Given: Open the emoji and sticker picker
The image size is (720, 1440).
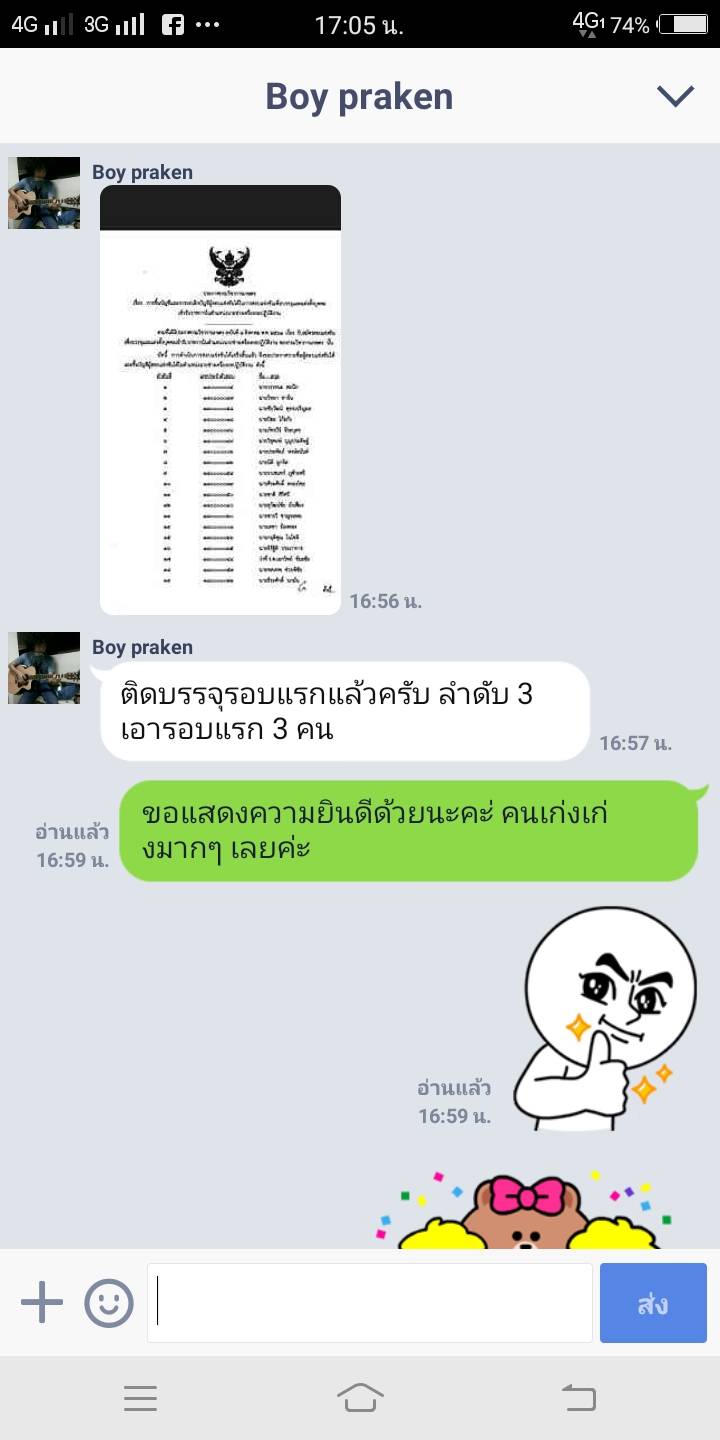Looking at the screenshot, I should click(109, 1303).
